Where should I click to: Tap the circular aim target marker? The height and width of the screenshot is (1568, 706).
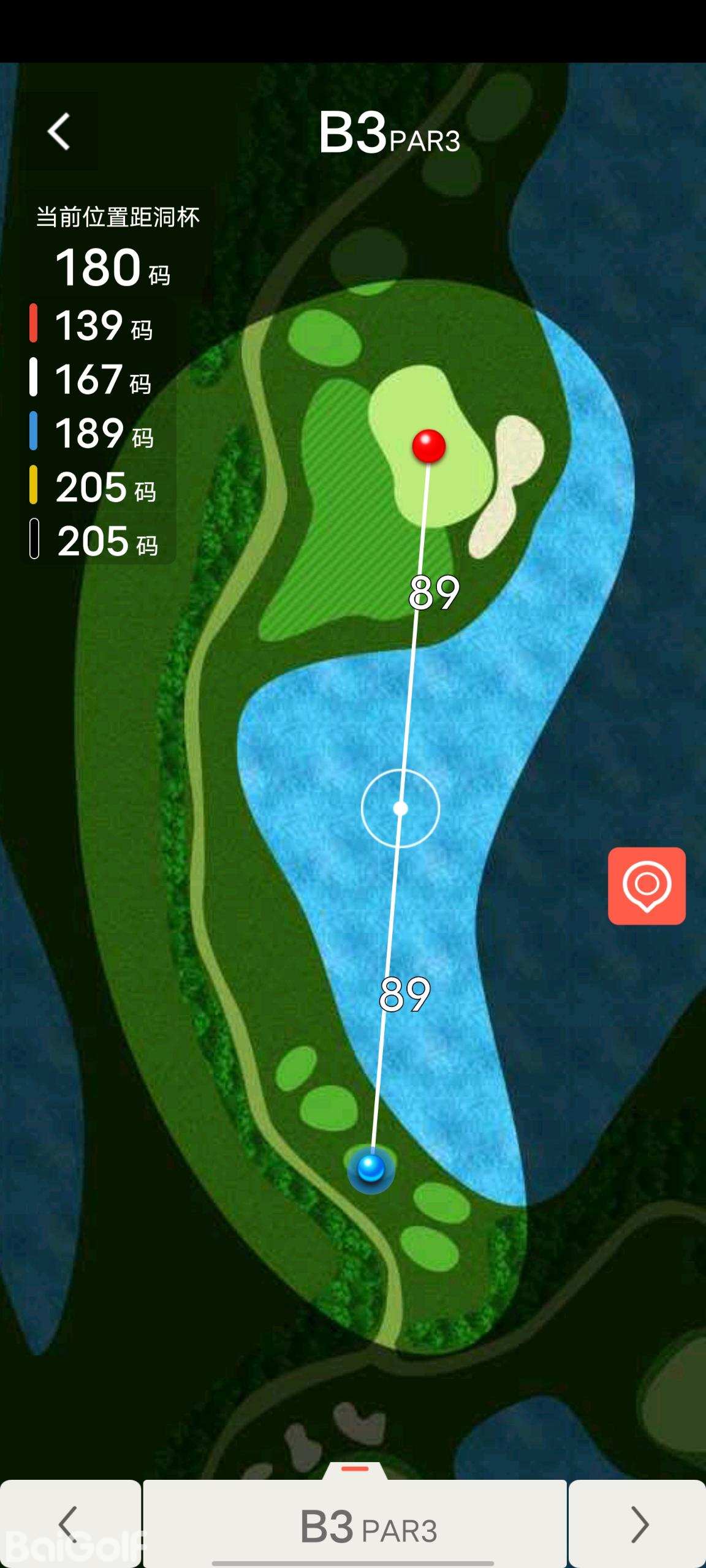tap(400, 809)
